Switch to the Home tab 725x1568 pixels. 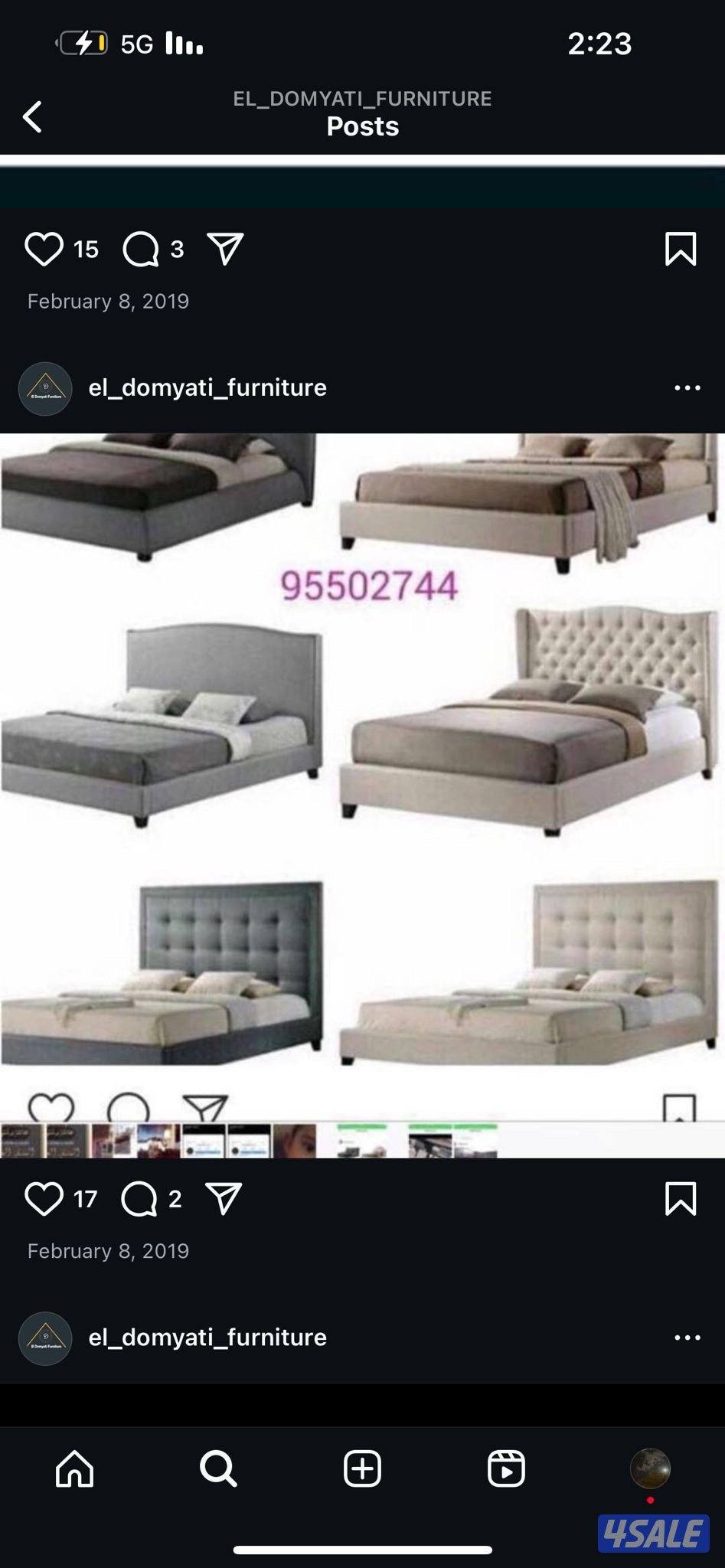pos(74,1468)
